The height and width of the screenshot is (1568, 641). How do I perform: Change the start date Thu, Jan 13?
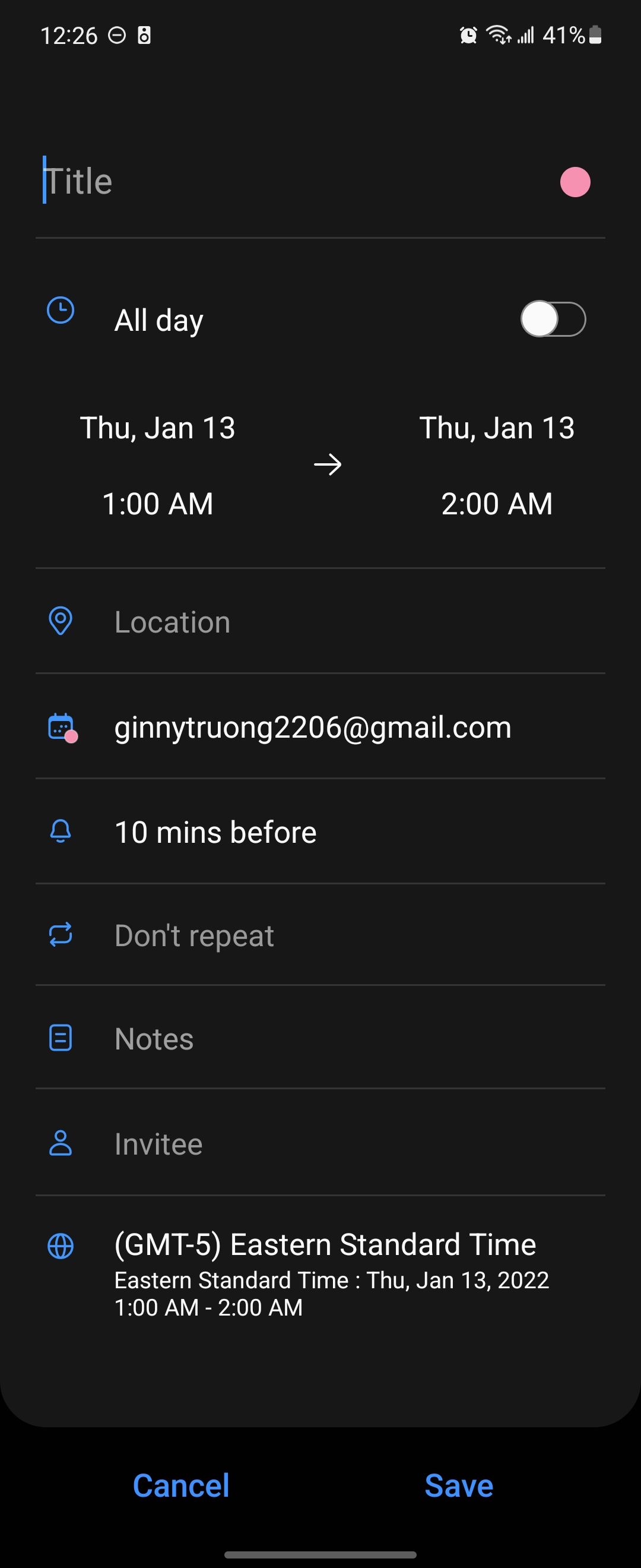[x=157, y=428]
